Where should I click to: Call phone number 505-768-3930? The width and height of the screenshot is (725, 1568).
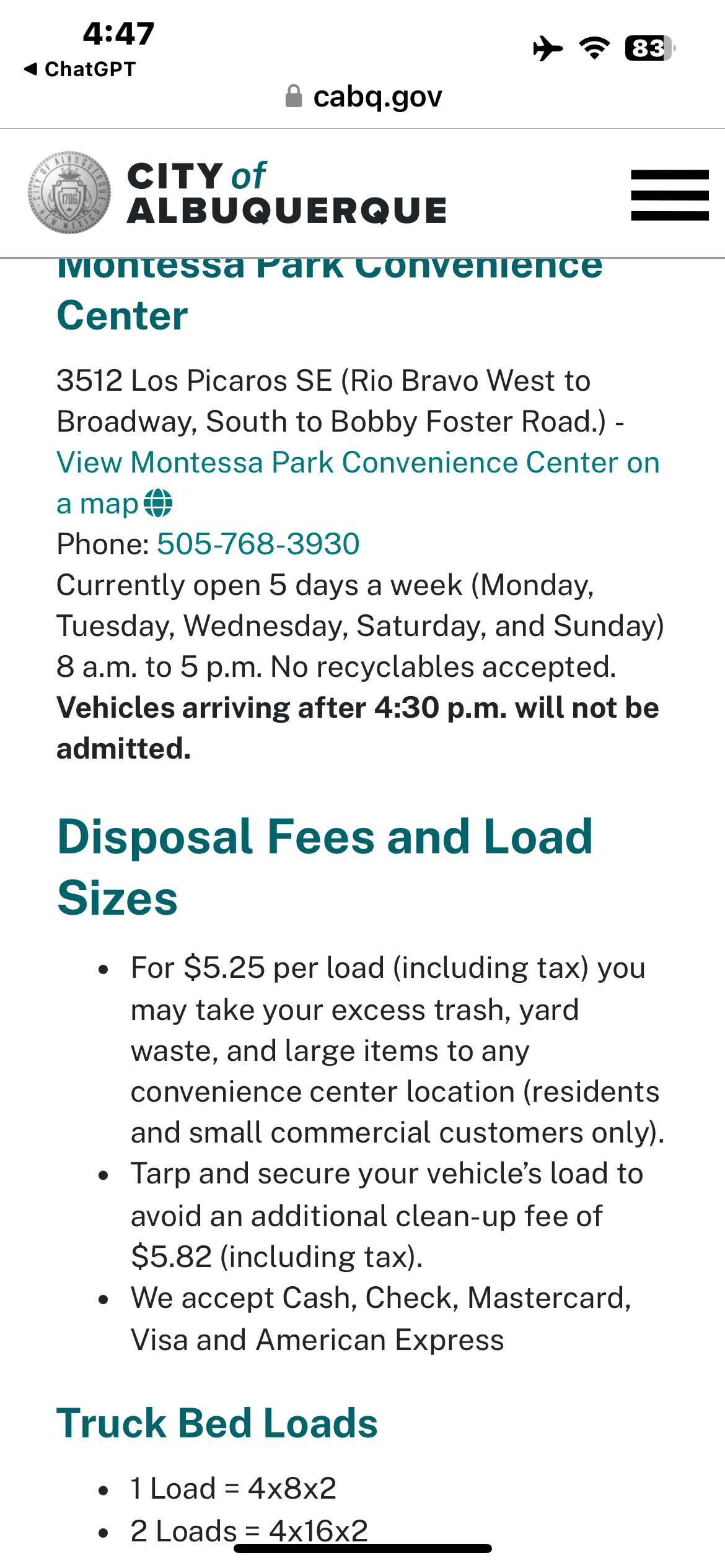coord(258,544)
